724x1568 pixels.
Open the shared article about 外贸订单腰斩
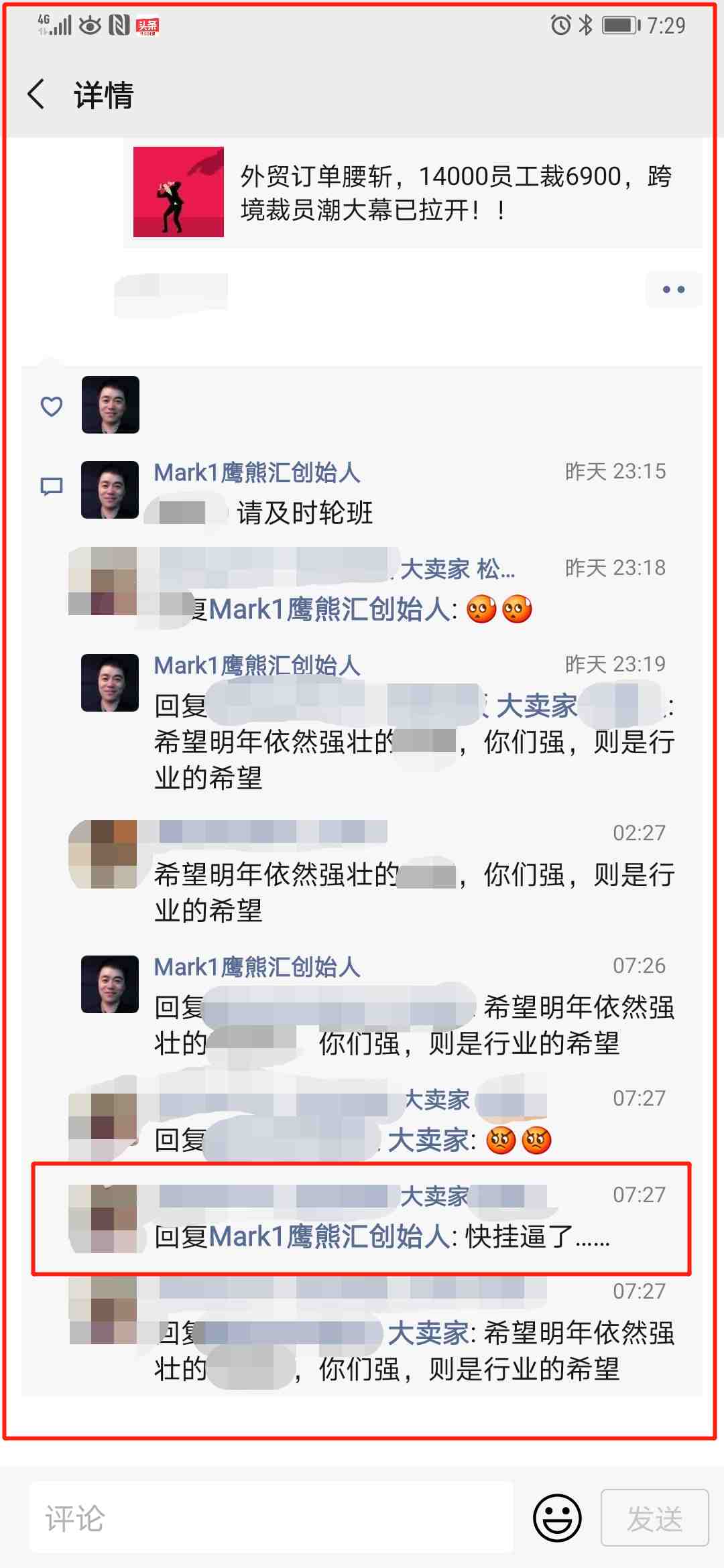click(412, 193)
